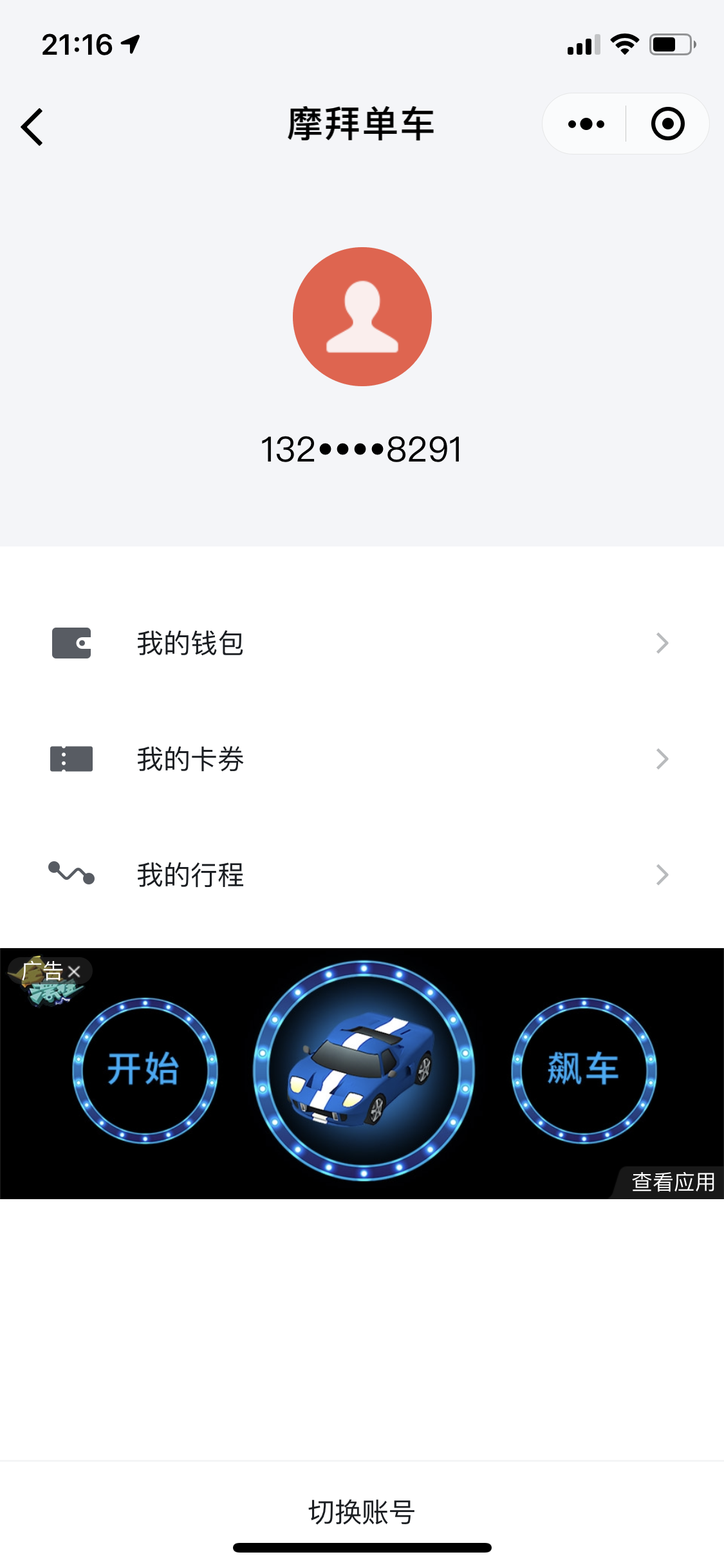This screenshot has width=724, height=1568.
Task: Tap 查看应用 on the ad
Action: click(673, 1182)
